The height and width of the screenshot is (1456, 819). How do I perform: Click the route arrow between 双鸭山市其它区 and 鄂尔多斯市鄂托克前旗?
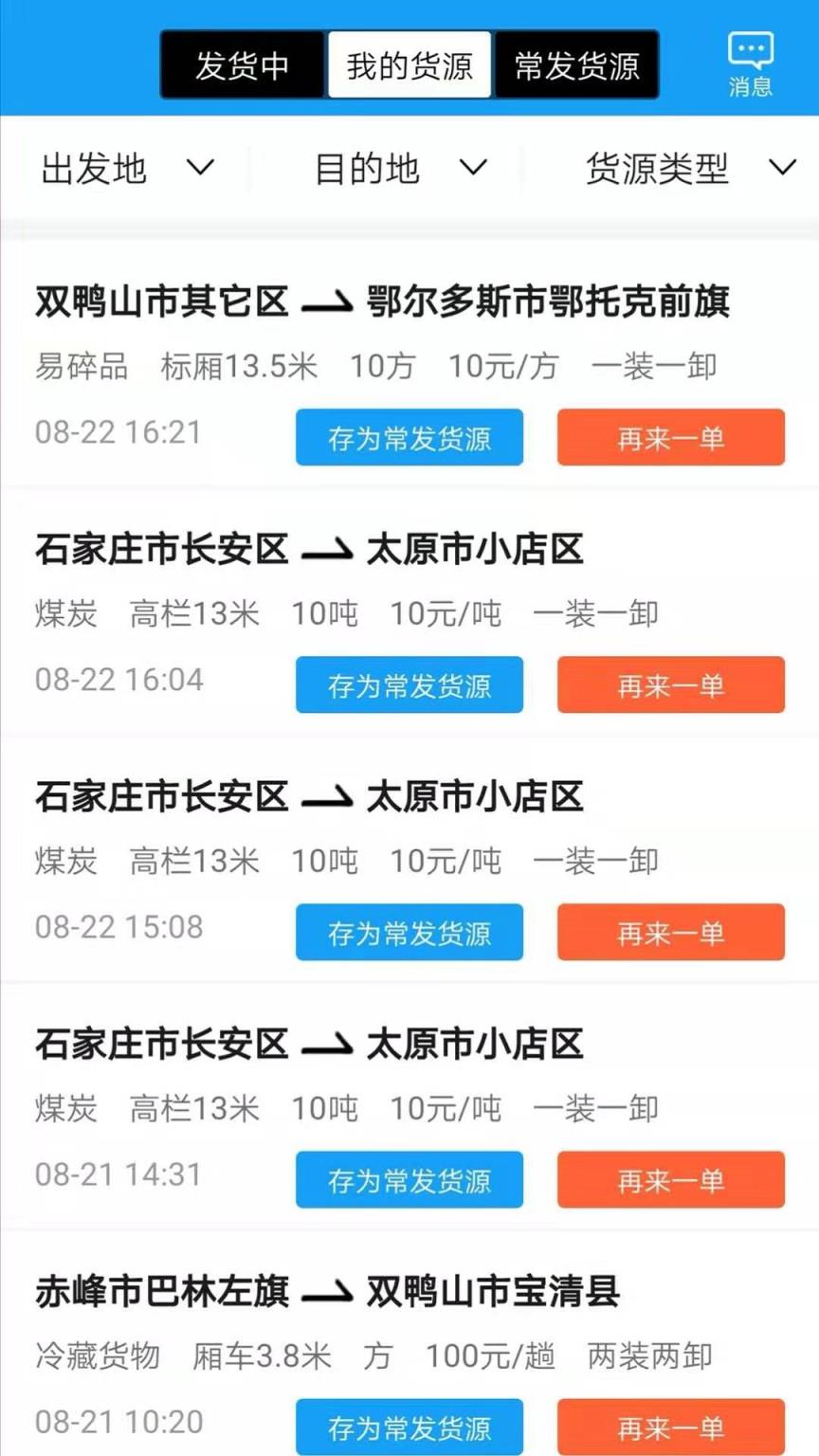(x=329, y=301)
